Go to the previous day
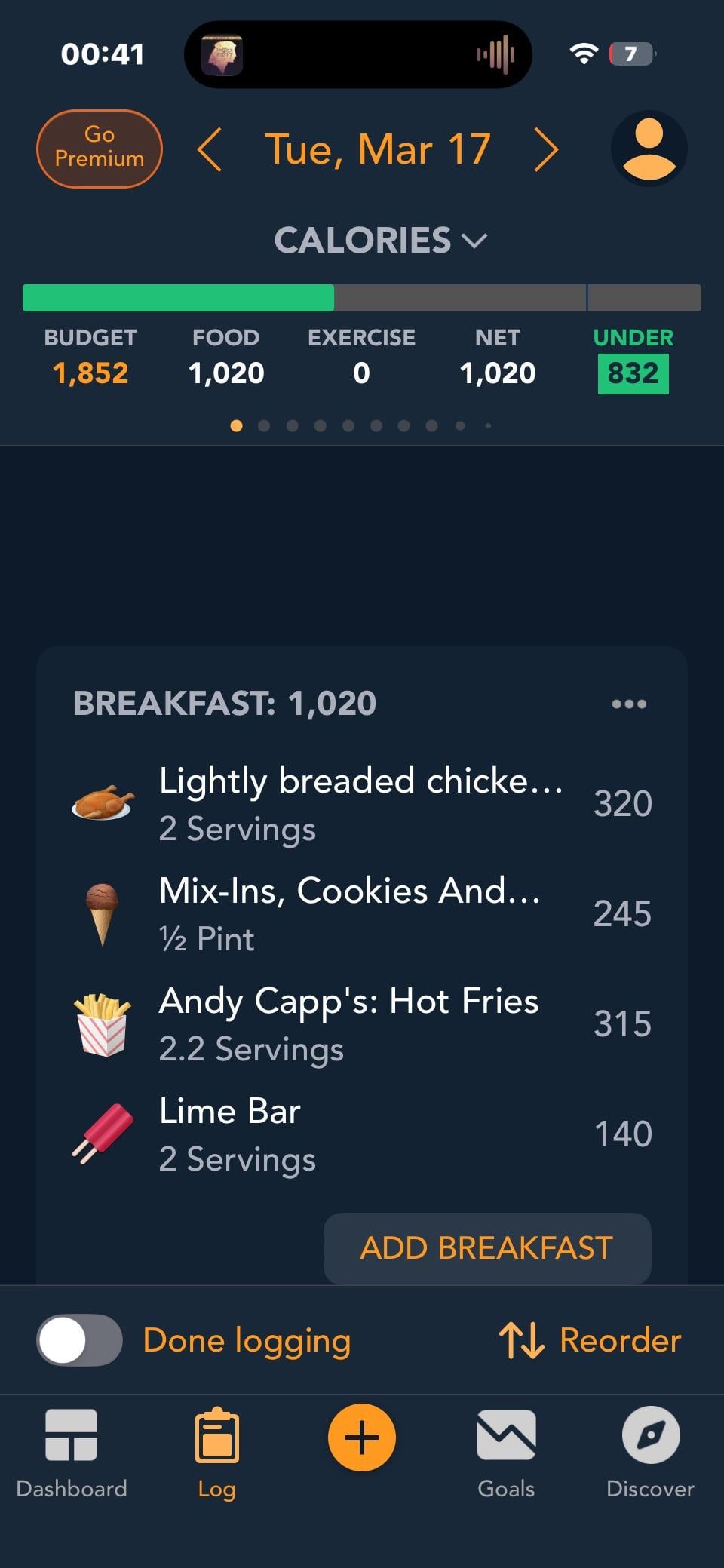This screenshot has width=724, height=1568. [x=209, y=149]
